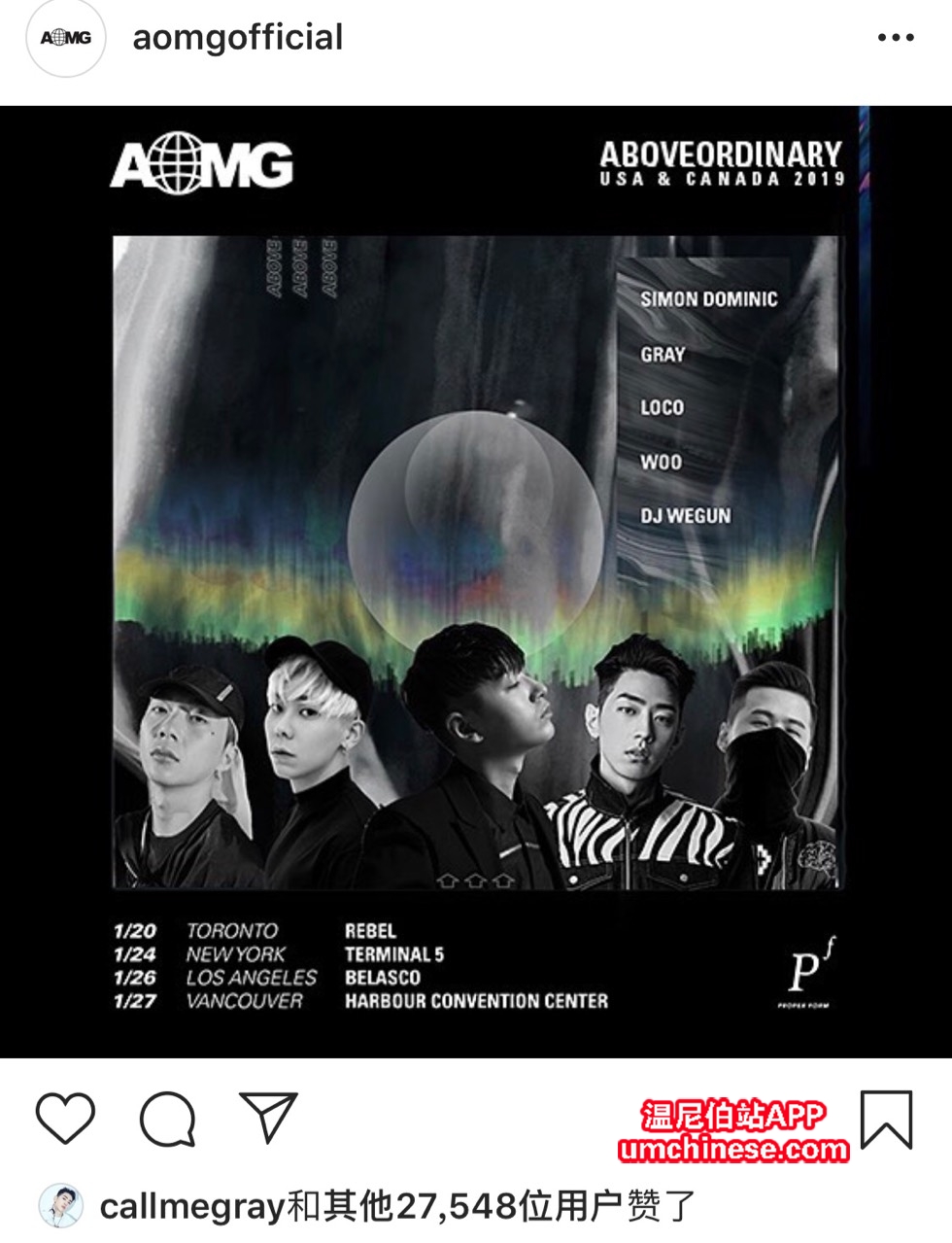Share the post via paper plane icon
Viewport: 952px width, 1243px height.
(267, 1118)
